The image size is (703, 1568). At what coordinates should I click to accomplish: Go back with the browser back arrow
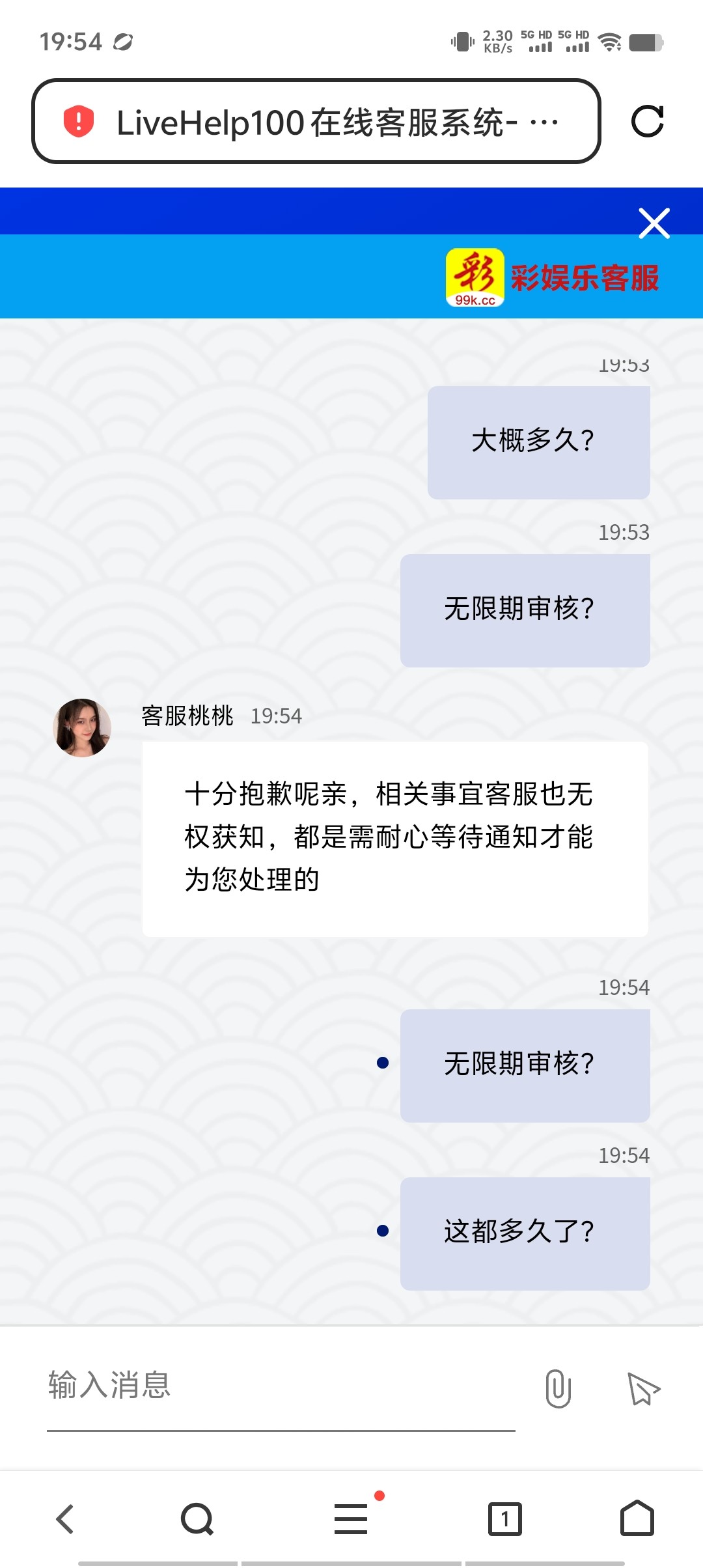click(x=65, y=1519)
